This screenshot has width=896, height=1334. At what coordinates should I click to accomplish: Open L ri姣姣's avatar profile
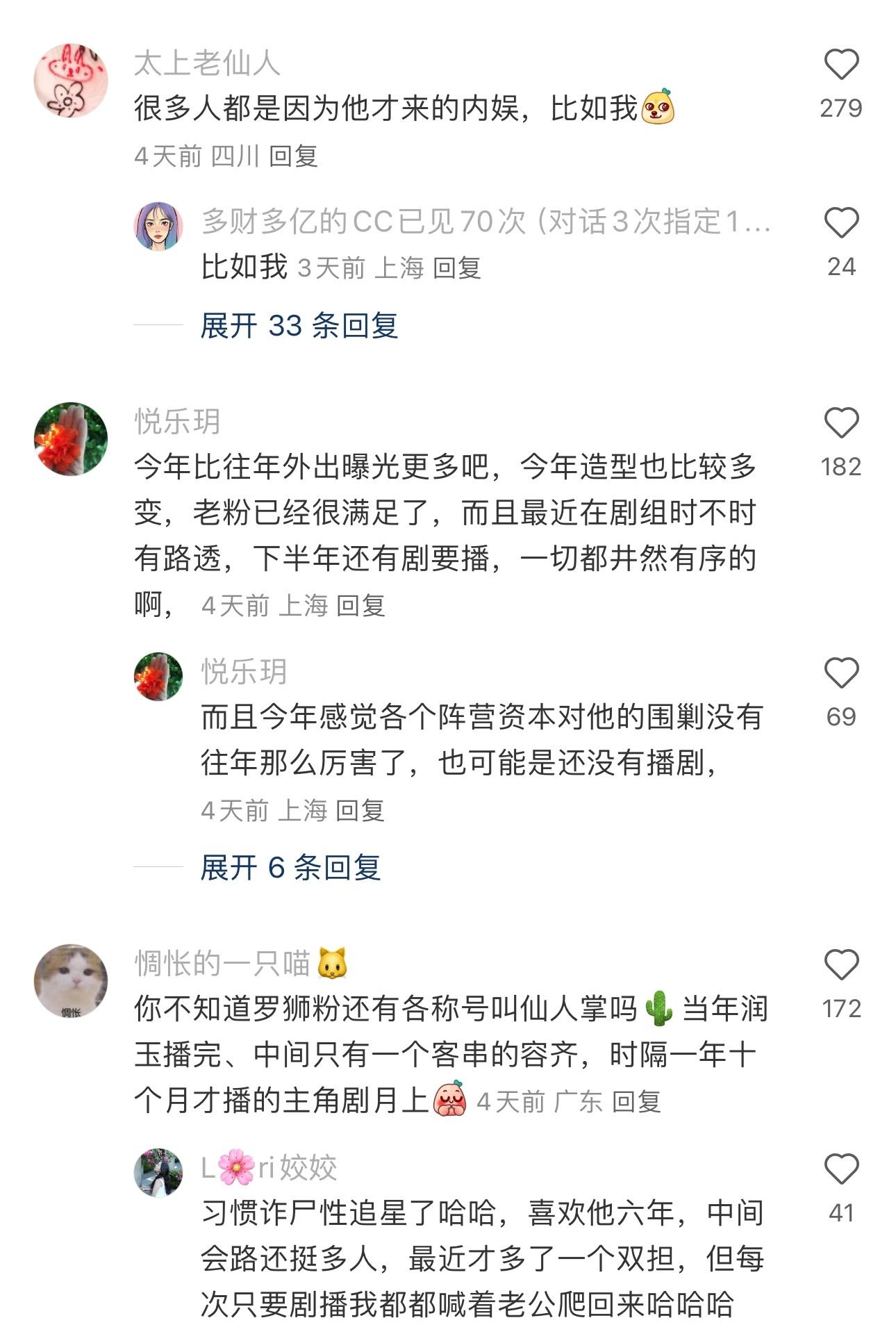(x=158, y=1173)
